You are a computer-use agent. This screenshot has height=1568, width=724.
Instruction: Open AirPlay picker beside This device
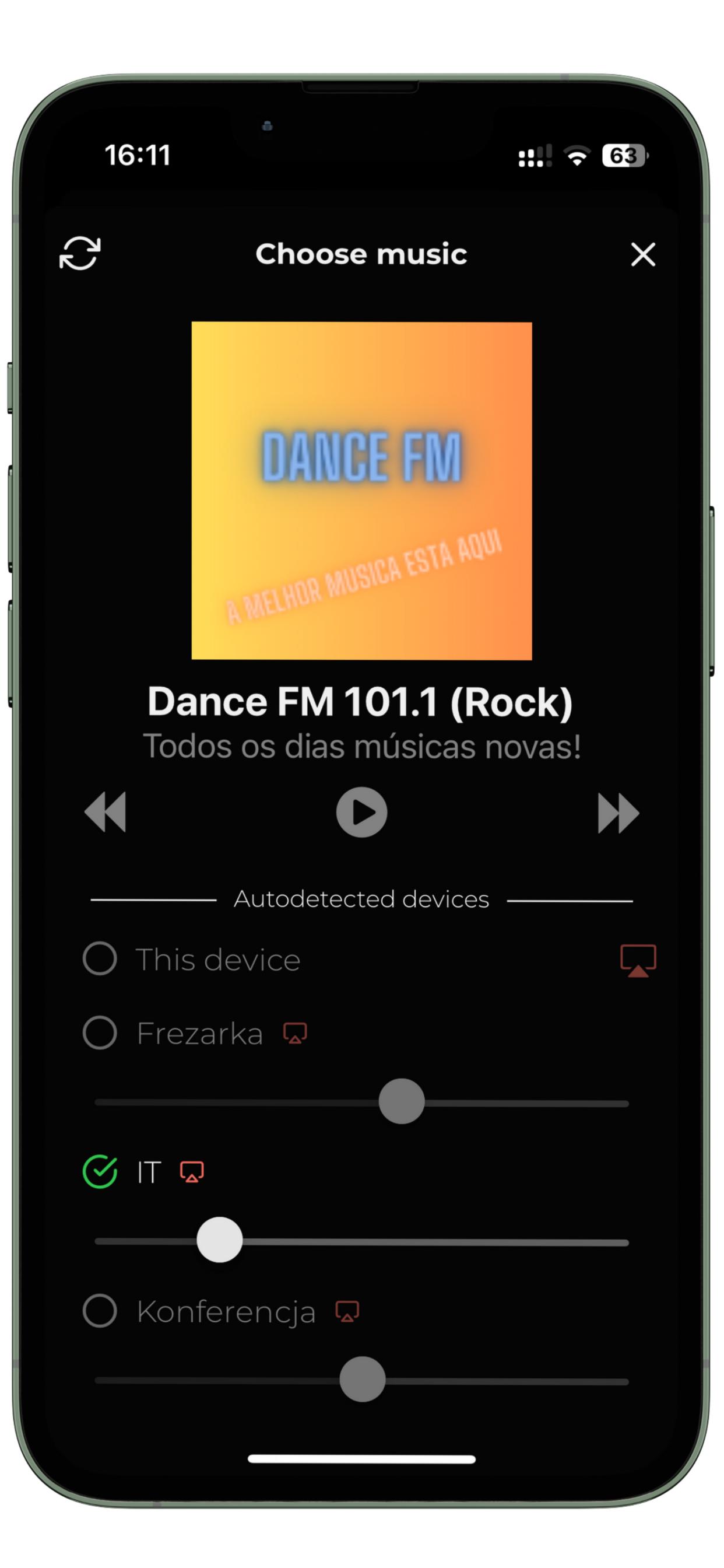click(638, 961)
